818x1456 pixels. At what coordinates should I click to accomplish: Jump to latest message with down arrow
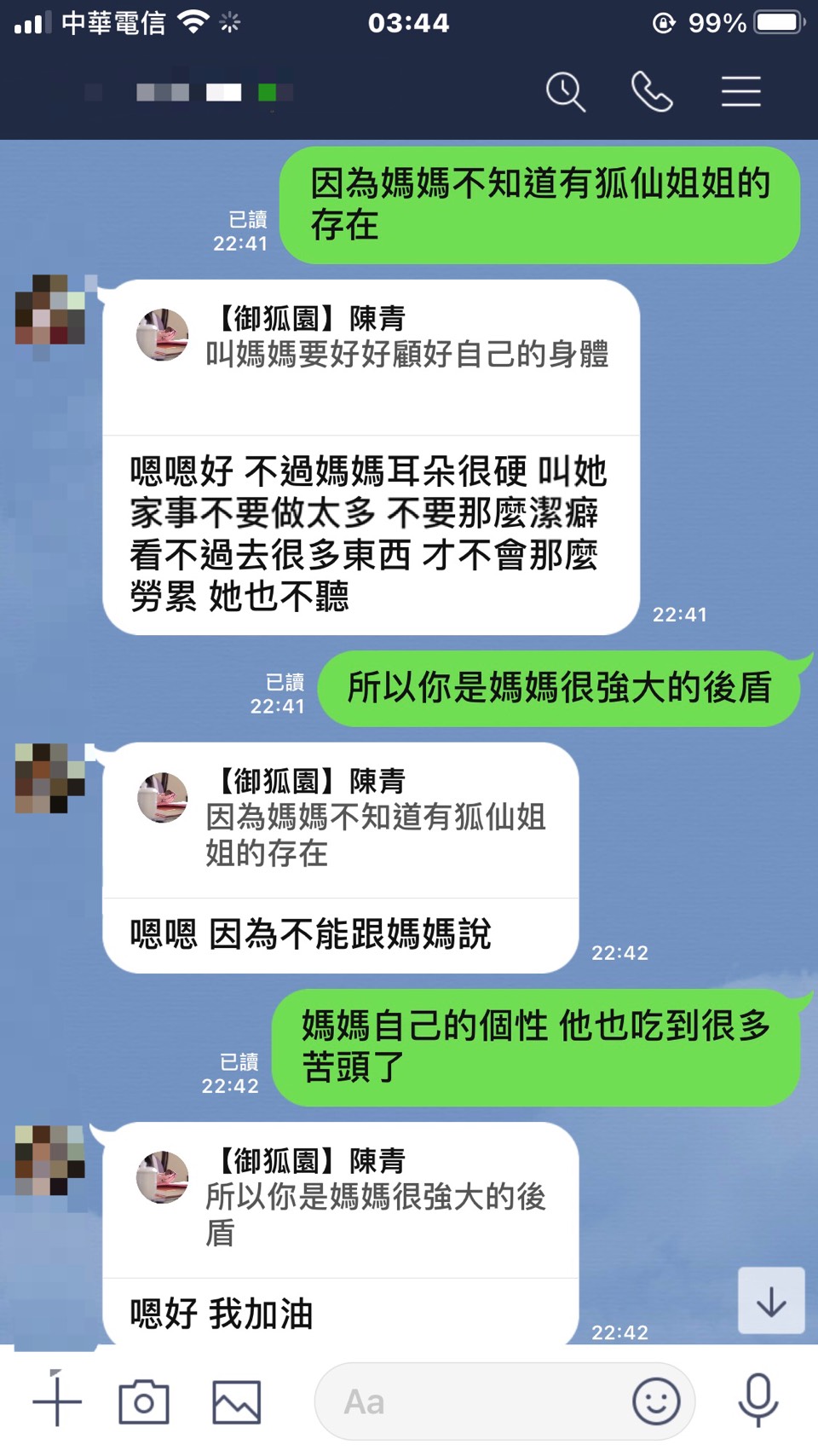[771, 1301]
